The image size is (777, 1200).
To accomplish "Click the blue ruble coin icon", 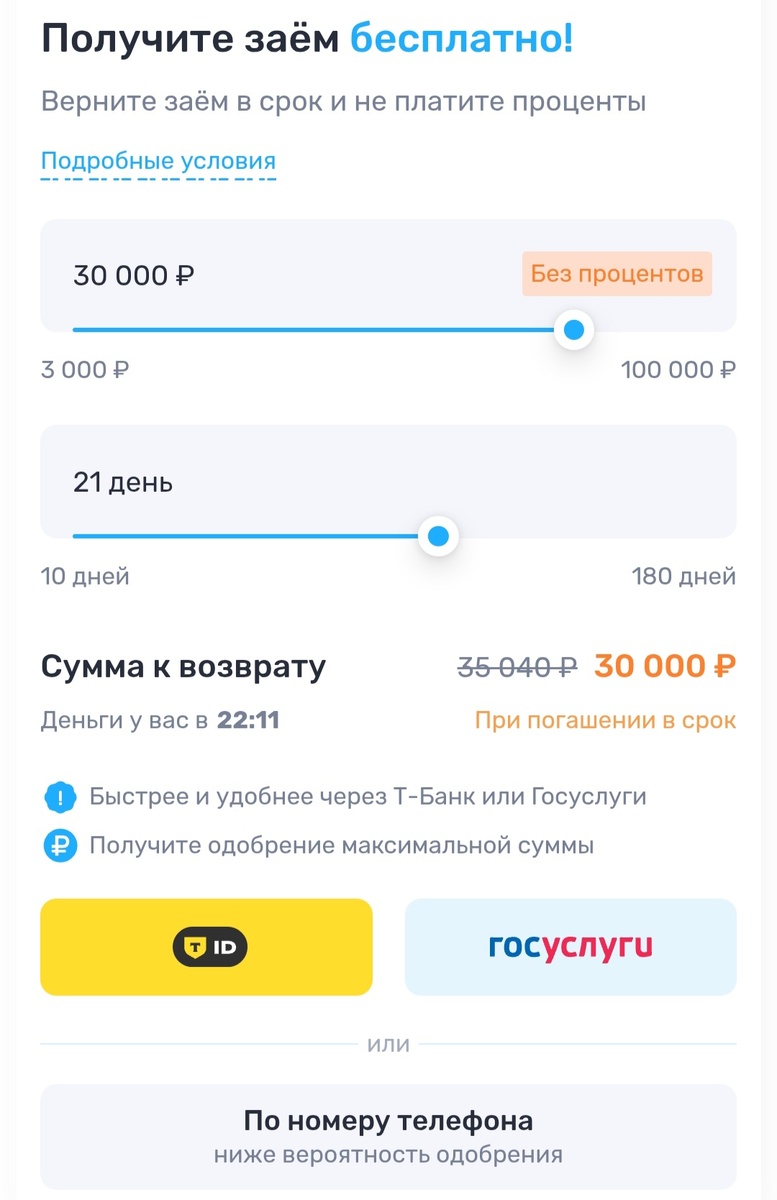I will point(60,844).
